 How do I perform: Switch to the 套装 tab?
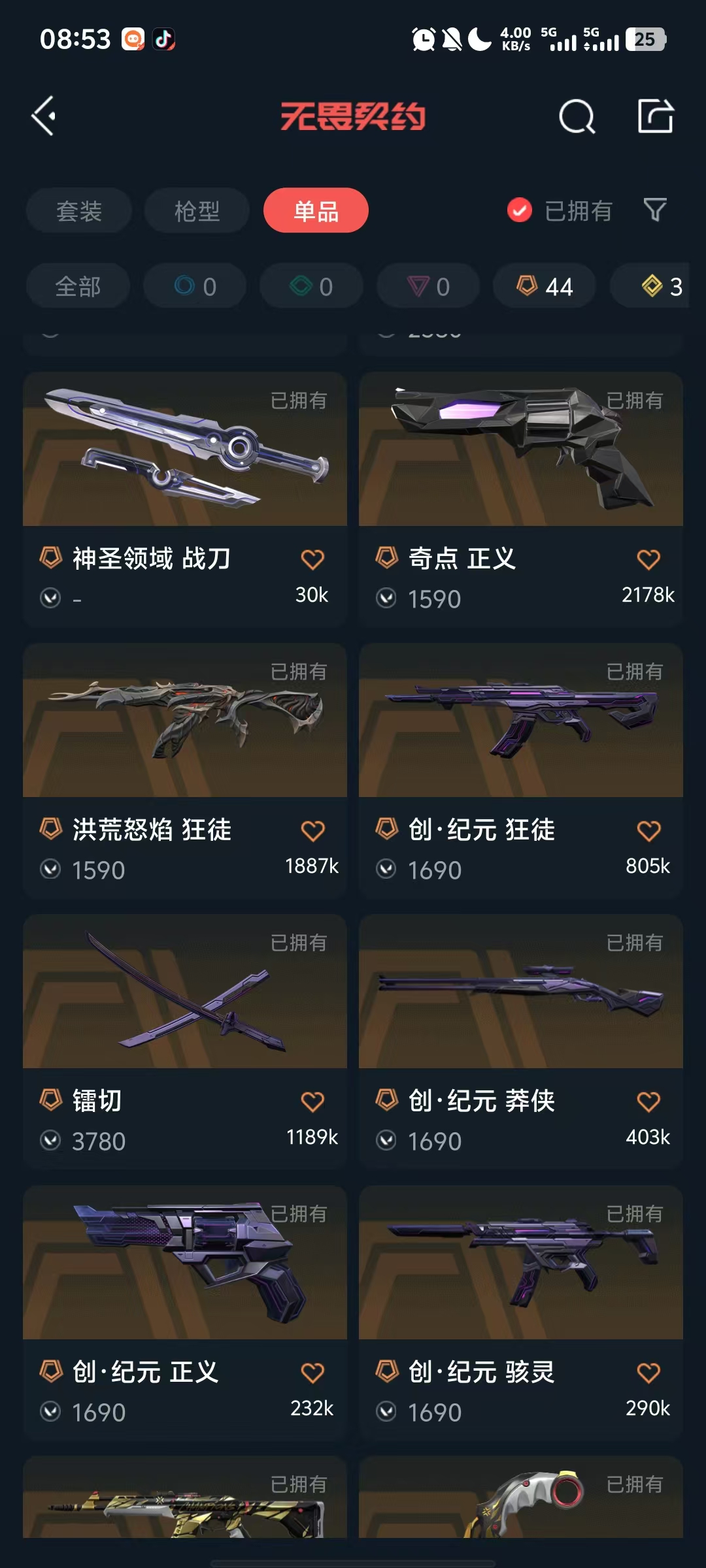tap(79, 210)
